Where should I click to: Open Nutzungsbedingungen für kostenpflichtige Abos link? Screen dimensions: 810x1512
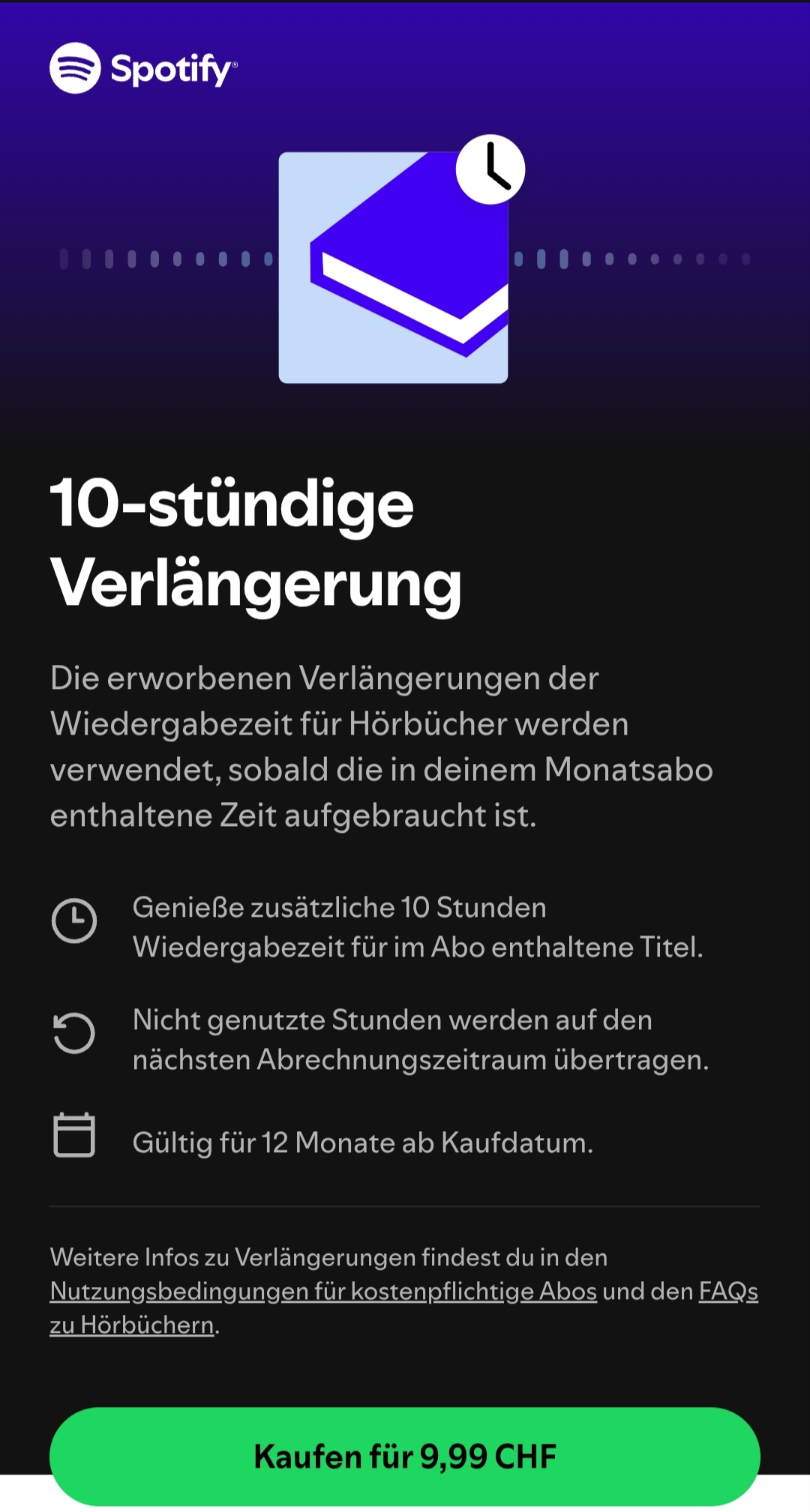pyautogui.click(x=323, y=1291)
